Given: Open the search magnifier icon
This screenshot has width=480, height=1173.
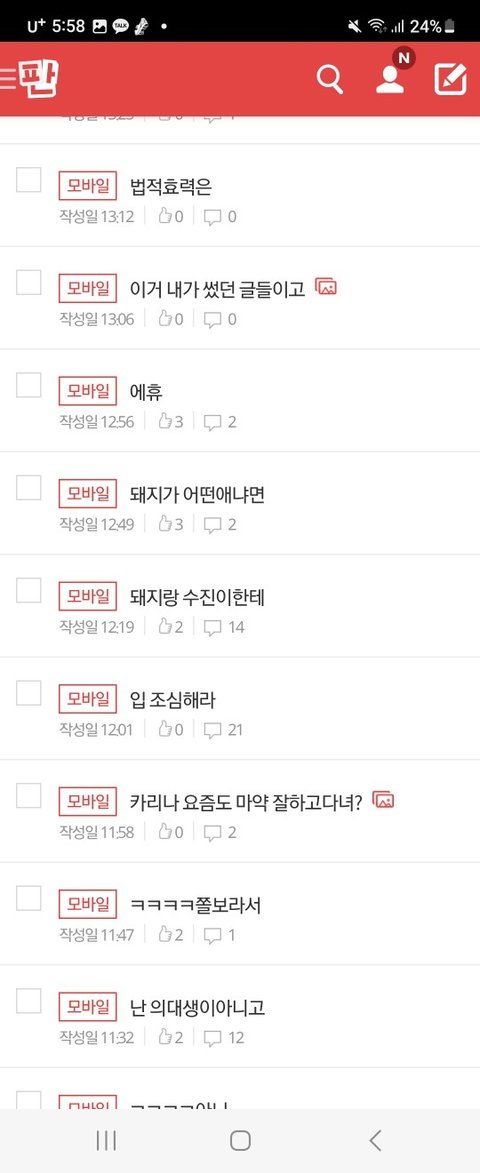Looking at the screenshot, I should click(330, 79).
